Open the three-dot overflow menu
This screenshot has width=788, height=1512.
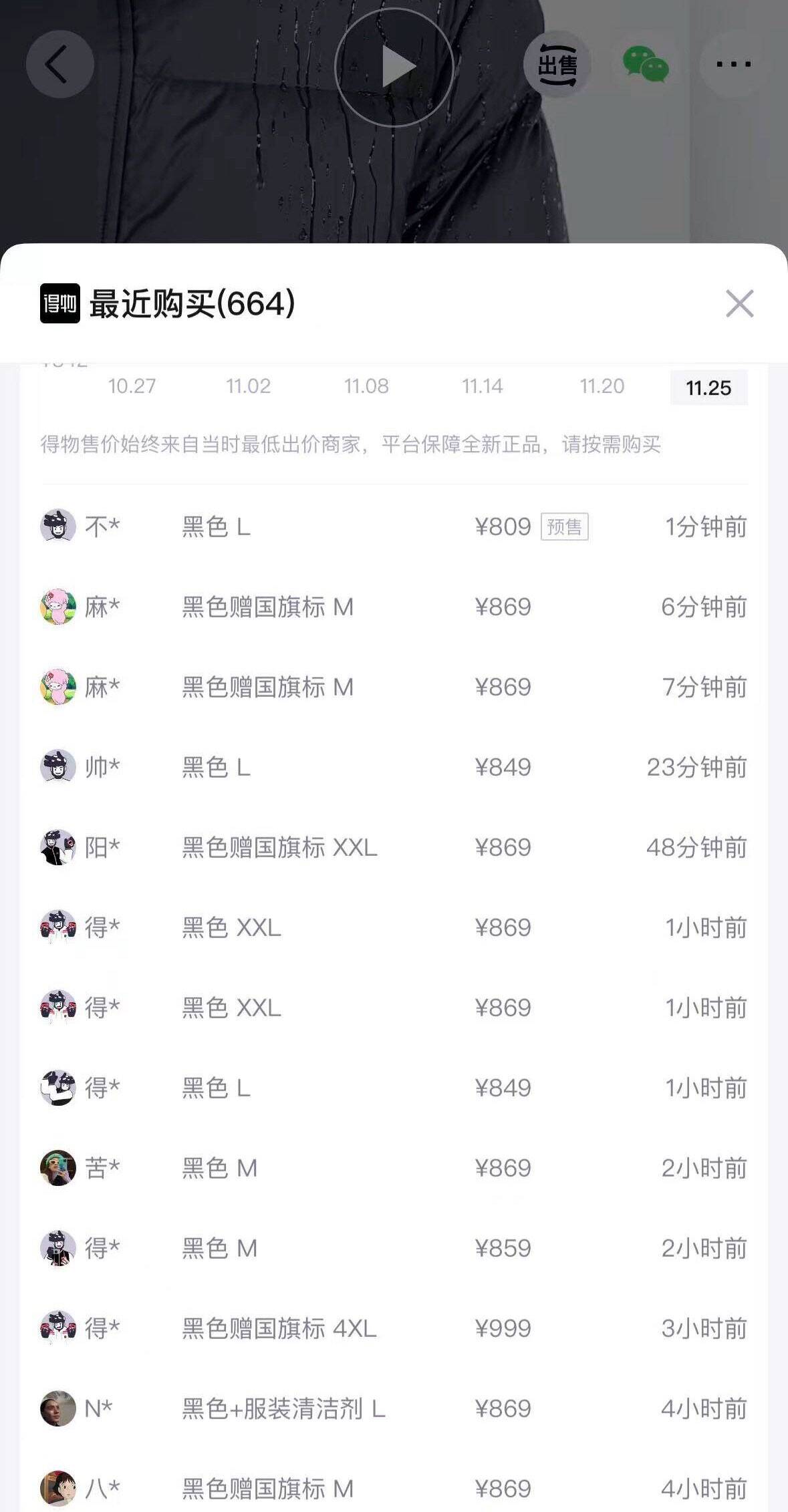[733, 65]
